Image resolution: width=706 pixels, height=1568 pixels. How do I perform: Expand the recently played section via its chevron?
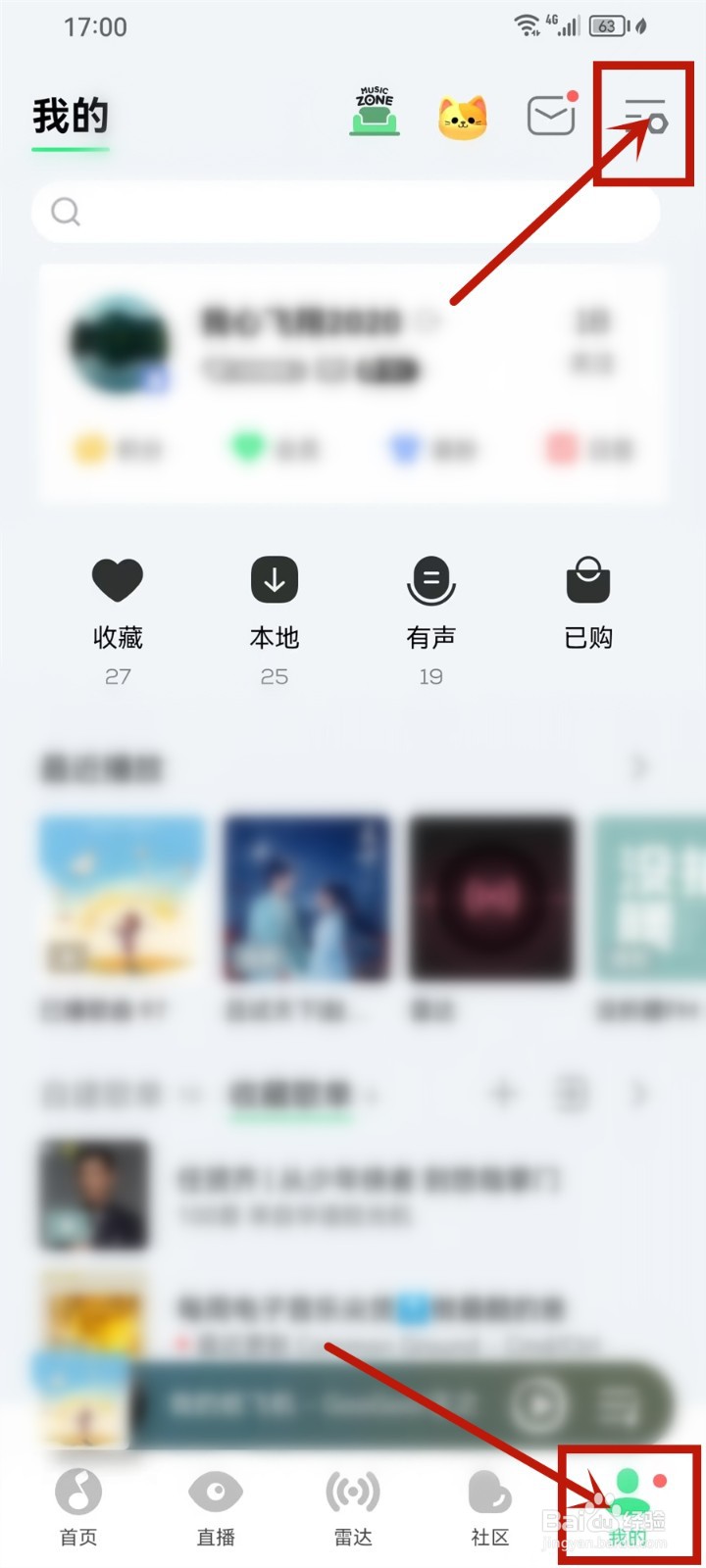(x=639, y=767)
